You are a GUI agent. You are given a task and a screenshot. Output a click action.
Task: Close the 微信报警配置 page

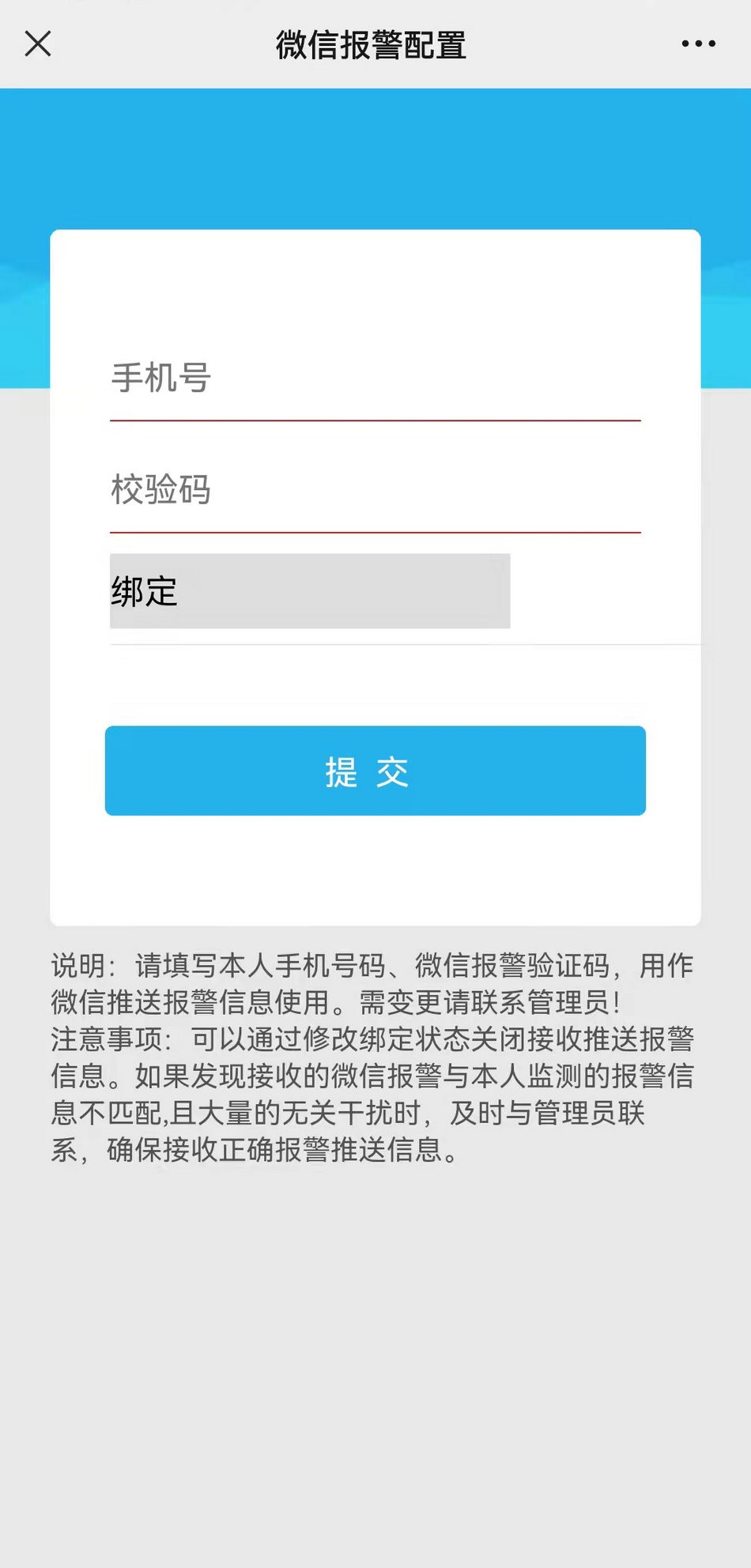pyautogui.click(x=38, y=44)
